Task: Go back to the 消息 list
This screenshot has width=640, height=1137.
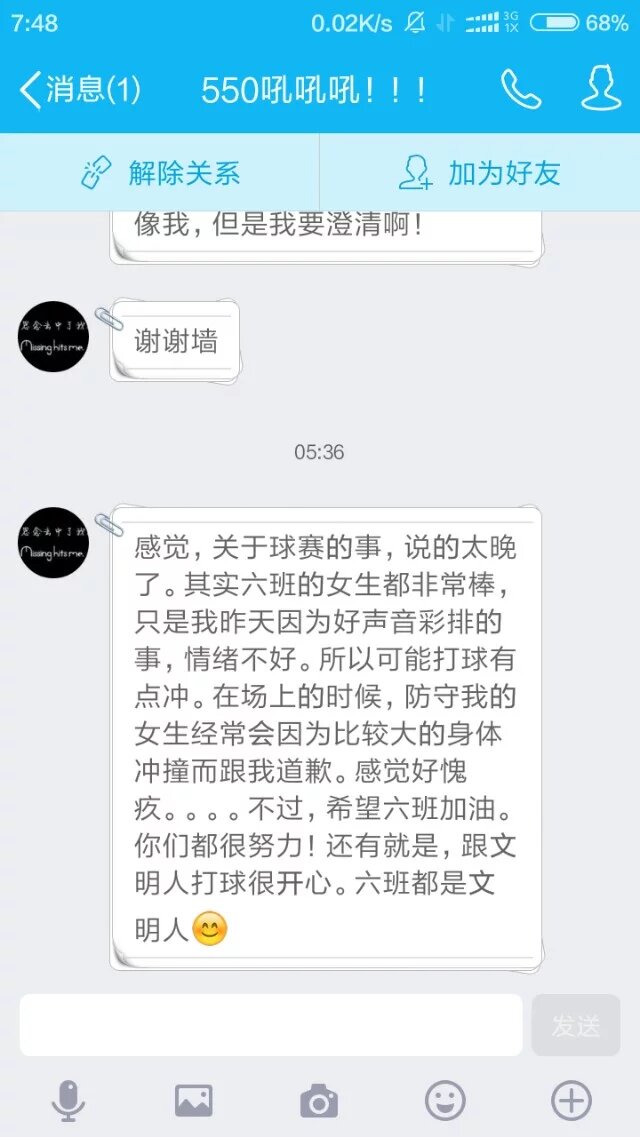Action: [80, 91]
